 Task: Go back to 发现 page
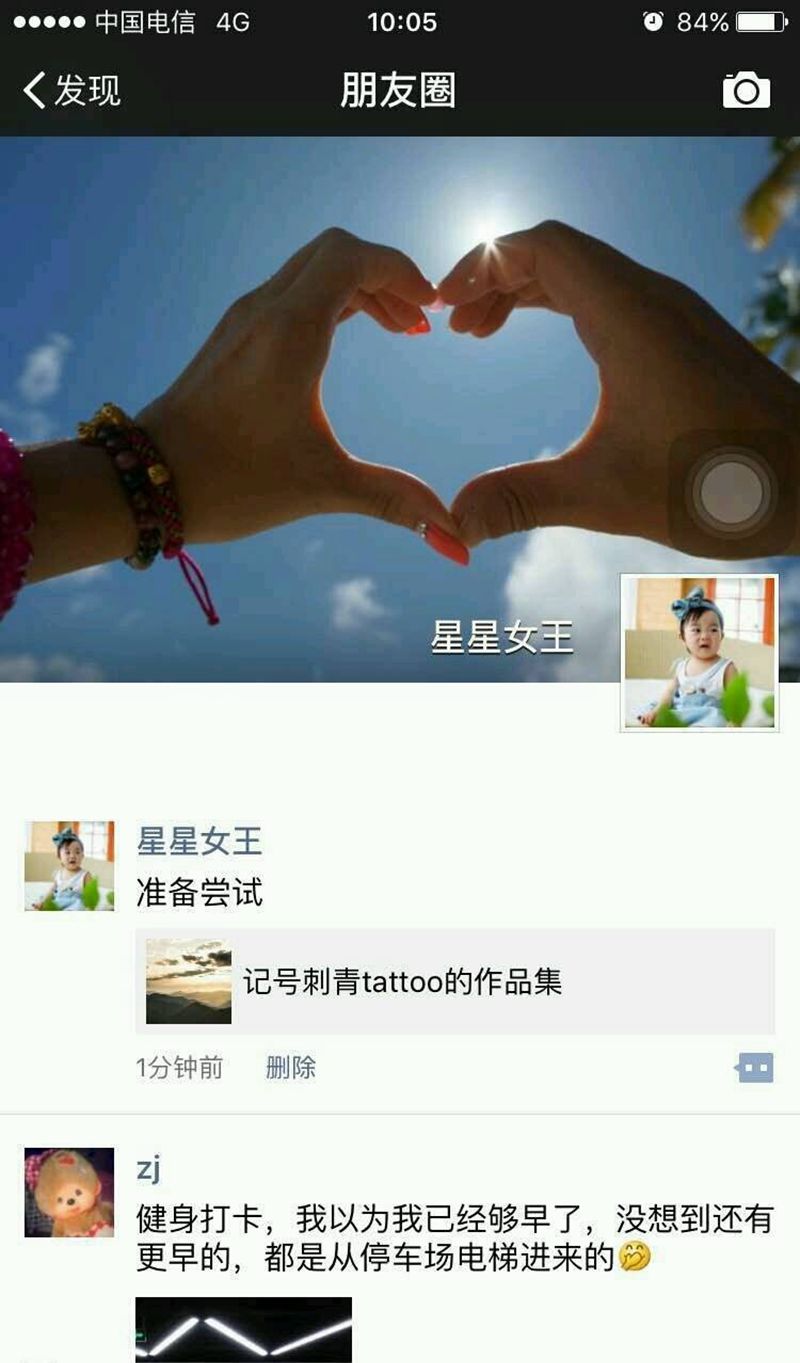click(70, 90)
